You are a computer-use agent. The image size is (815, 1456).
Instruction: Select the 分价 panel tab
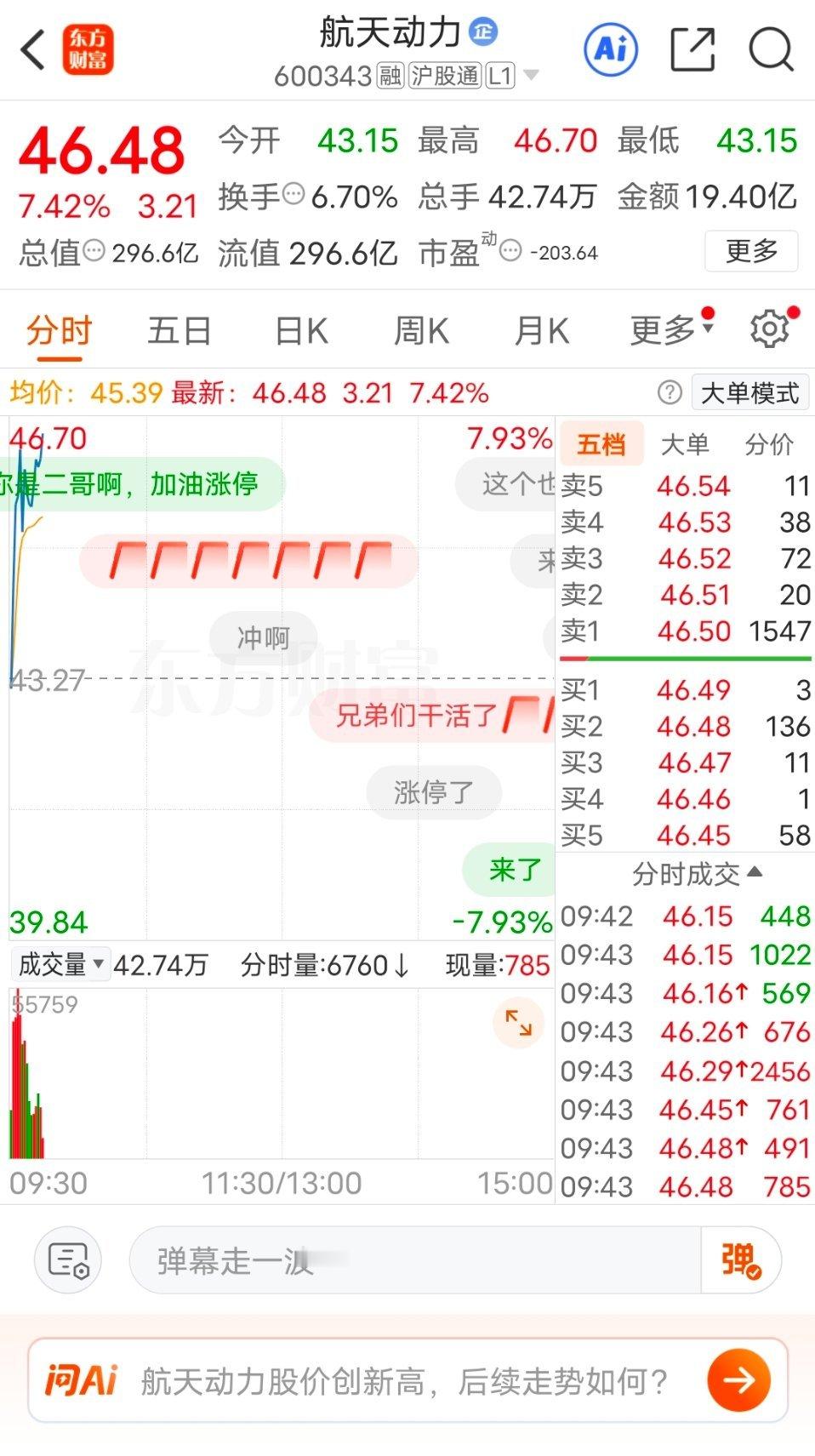coord(769,444)
